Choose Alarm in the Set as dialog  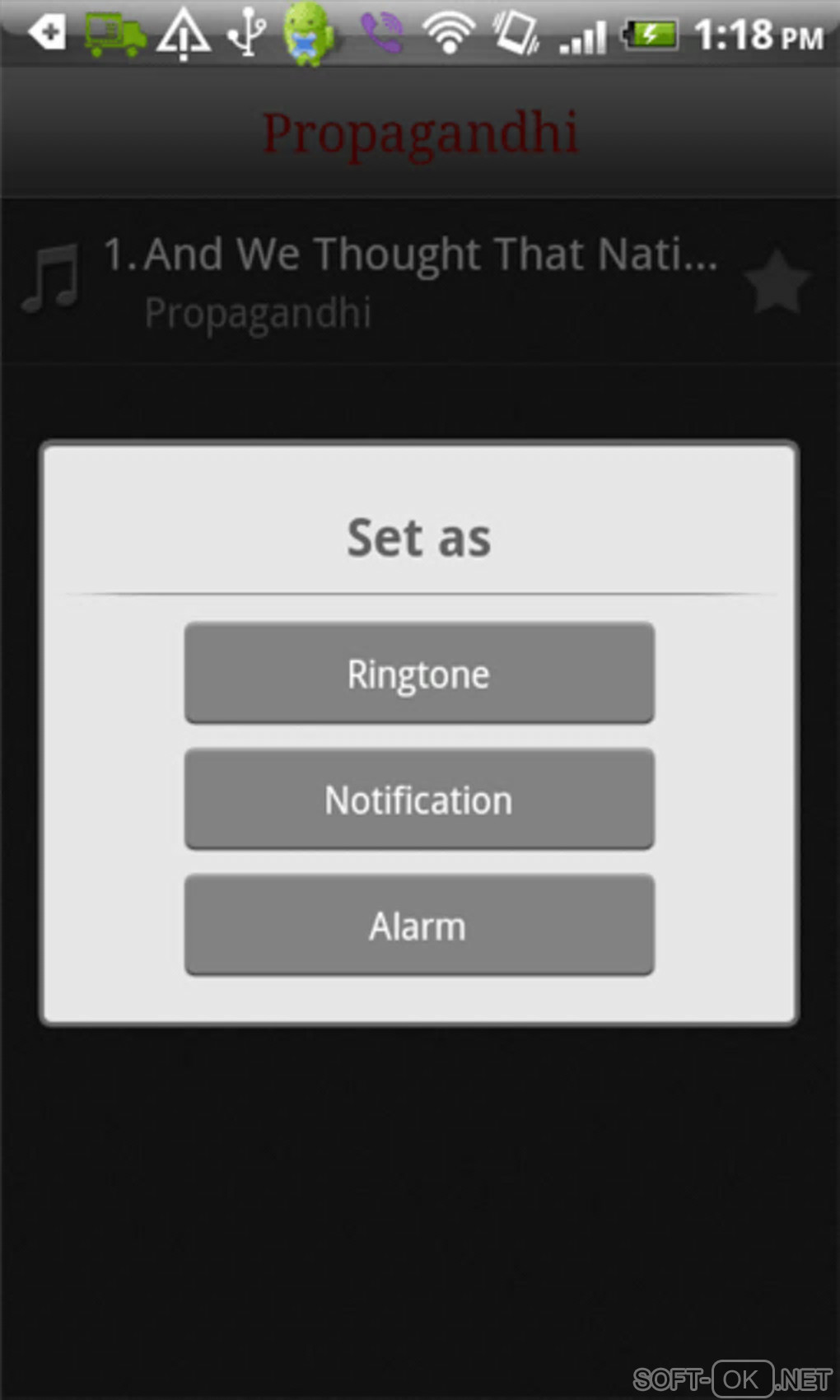(419, 926)
